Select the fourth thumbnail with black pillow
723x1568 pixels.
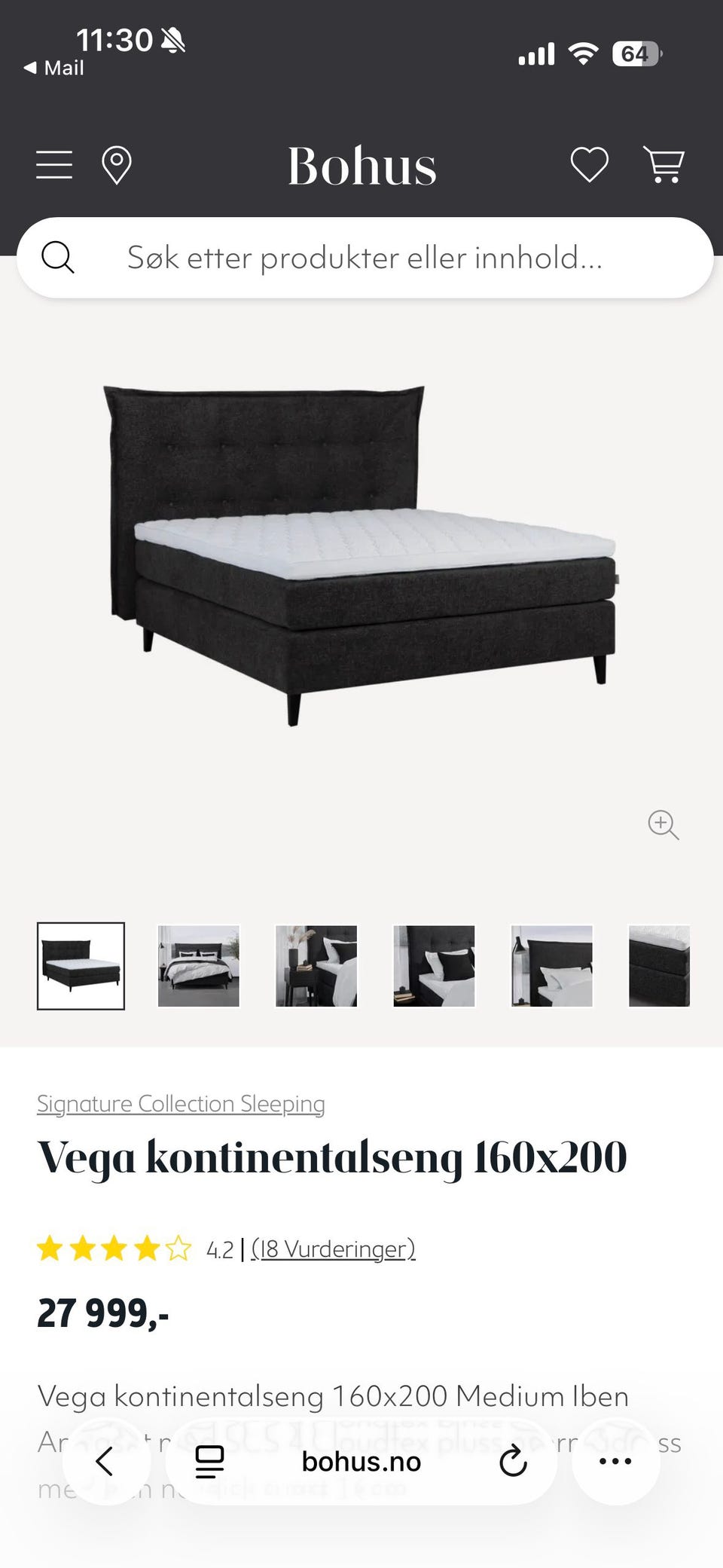[x=434, y=966]
